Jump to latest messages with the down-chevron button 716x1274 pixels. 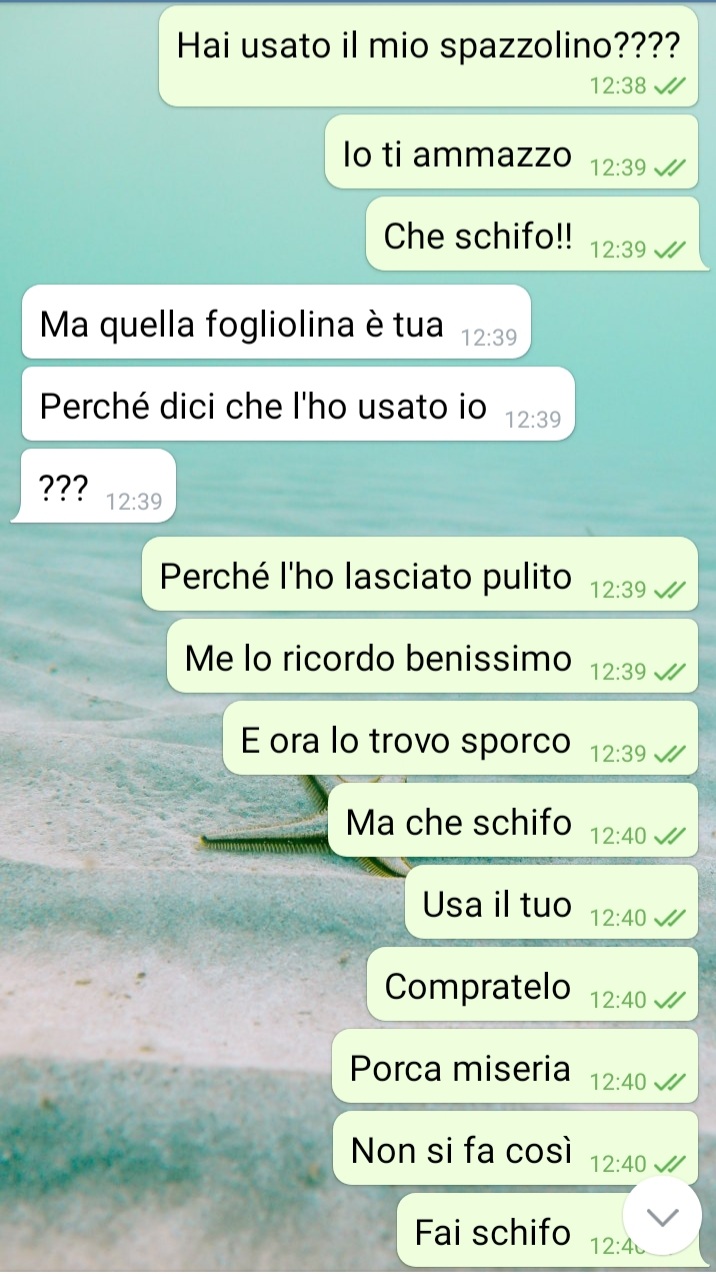point(662,1216)
